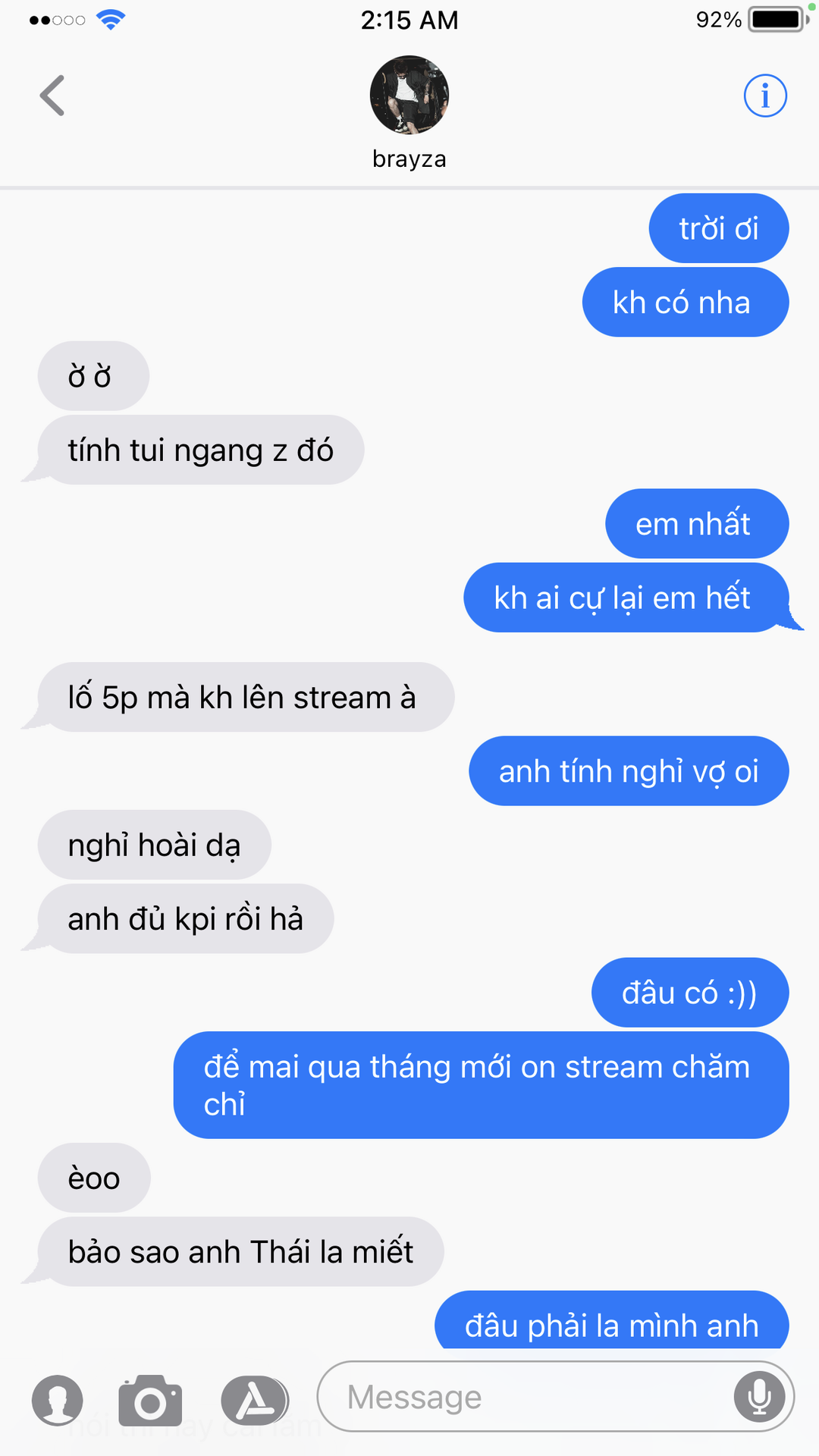The width and height of the screenshot is (819, 1456).
Task: Open the App Store apps drawer
Action: point(255,1400)
